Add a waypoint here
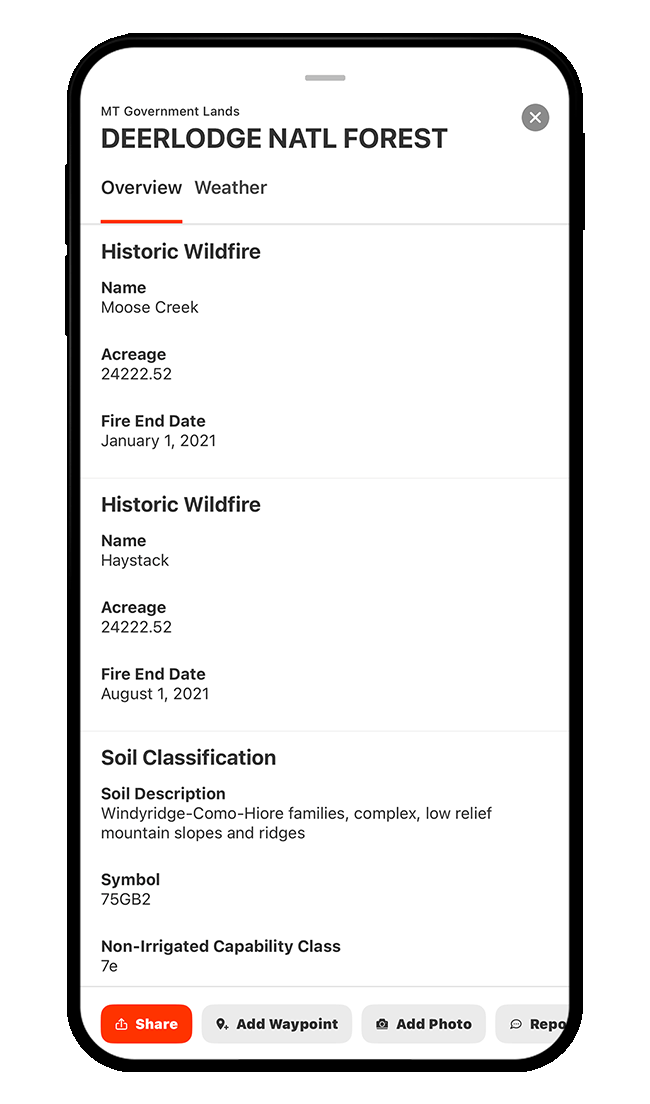The height and width of the screenshot is (1104, 650). 277,1024
